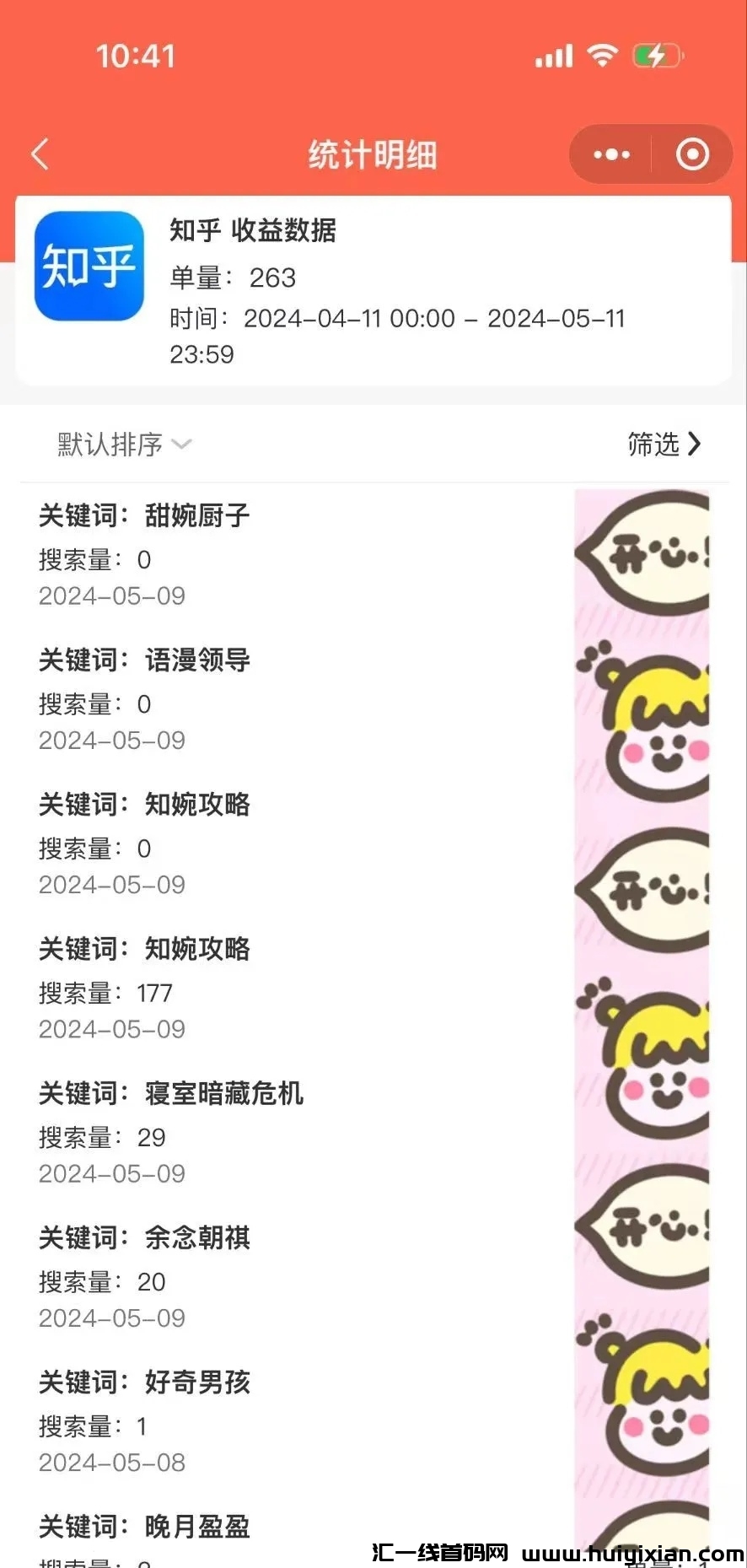The width and height of the screenshot is (747, 1568).
Task: Go back using the top-left arrow
Action: 40,154
